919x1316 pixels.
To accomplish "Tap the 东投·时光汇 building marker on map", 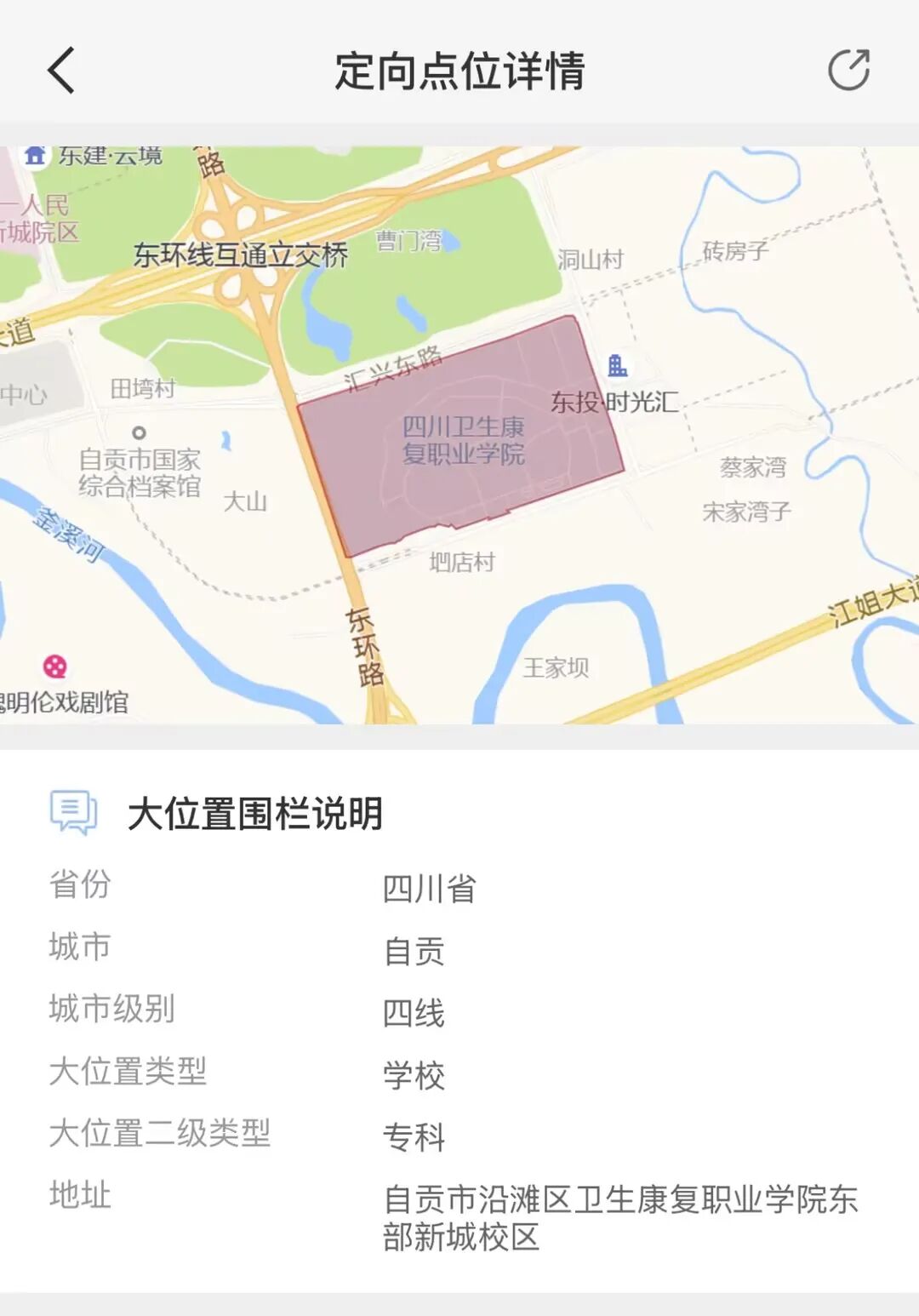I will point(617,366).
